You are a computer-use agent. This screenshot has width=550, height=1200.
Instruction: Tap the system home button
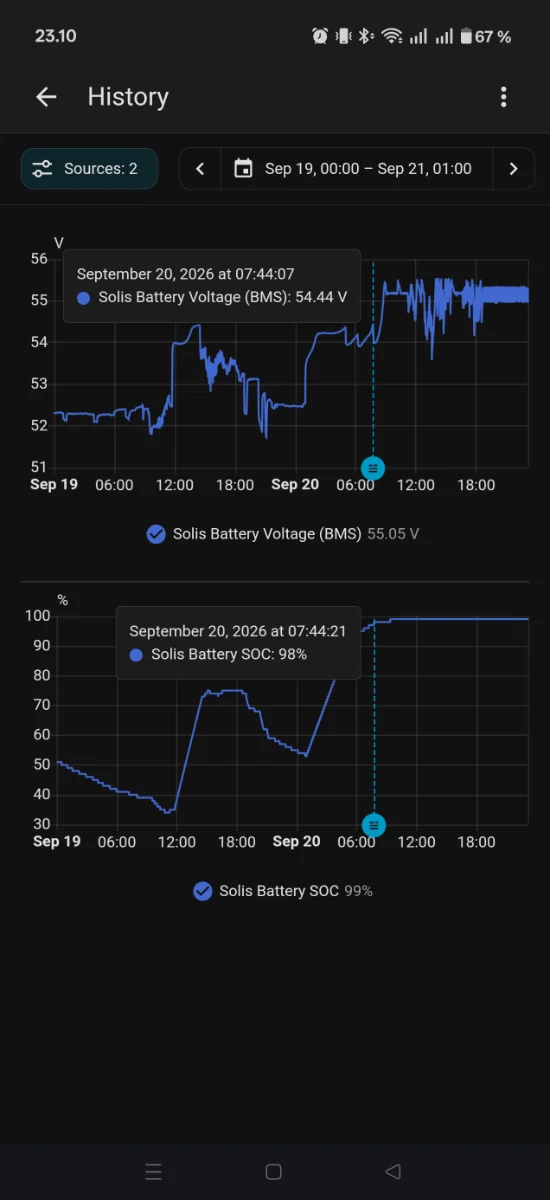(273, 1172)
